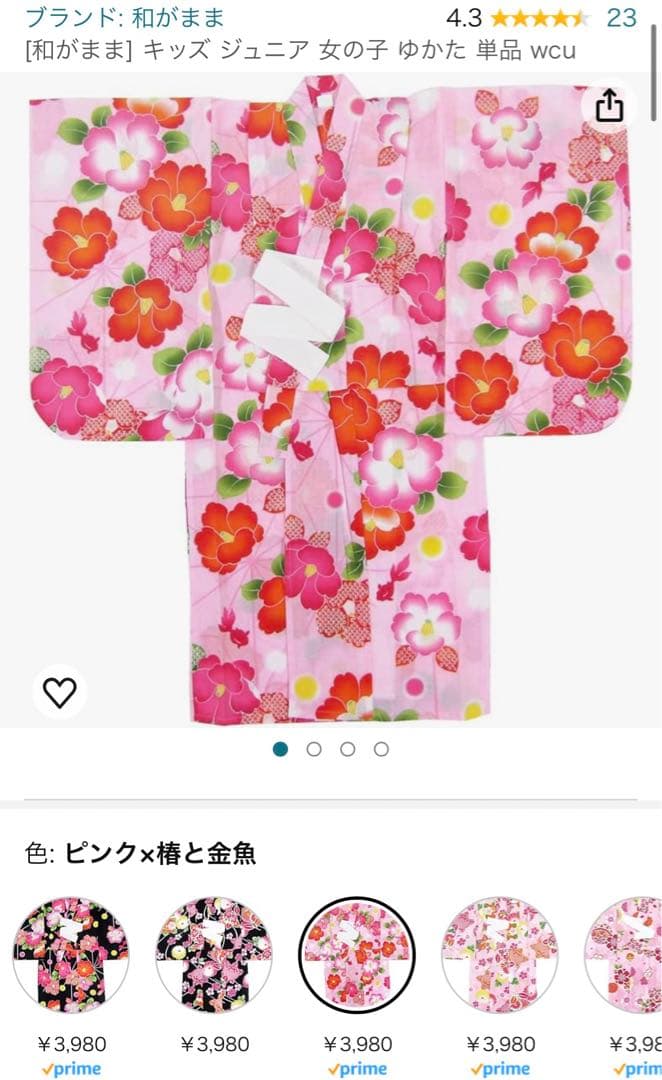Select the second black and pink swatch
Image resolution: width=662 pixels, height=1080 pixels.
point(215,956)
